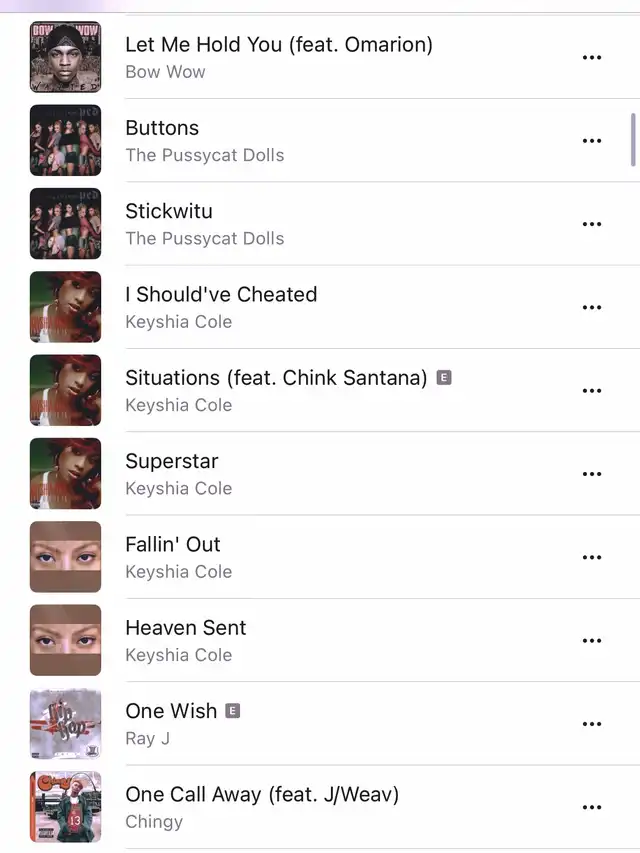640x853 pixels.
Task: Open more options for Superstar
Action: point(592,473)
